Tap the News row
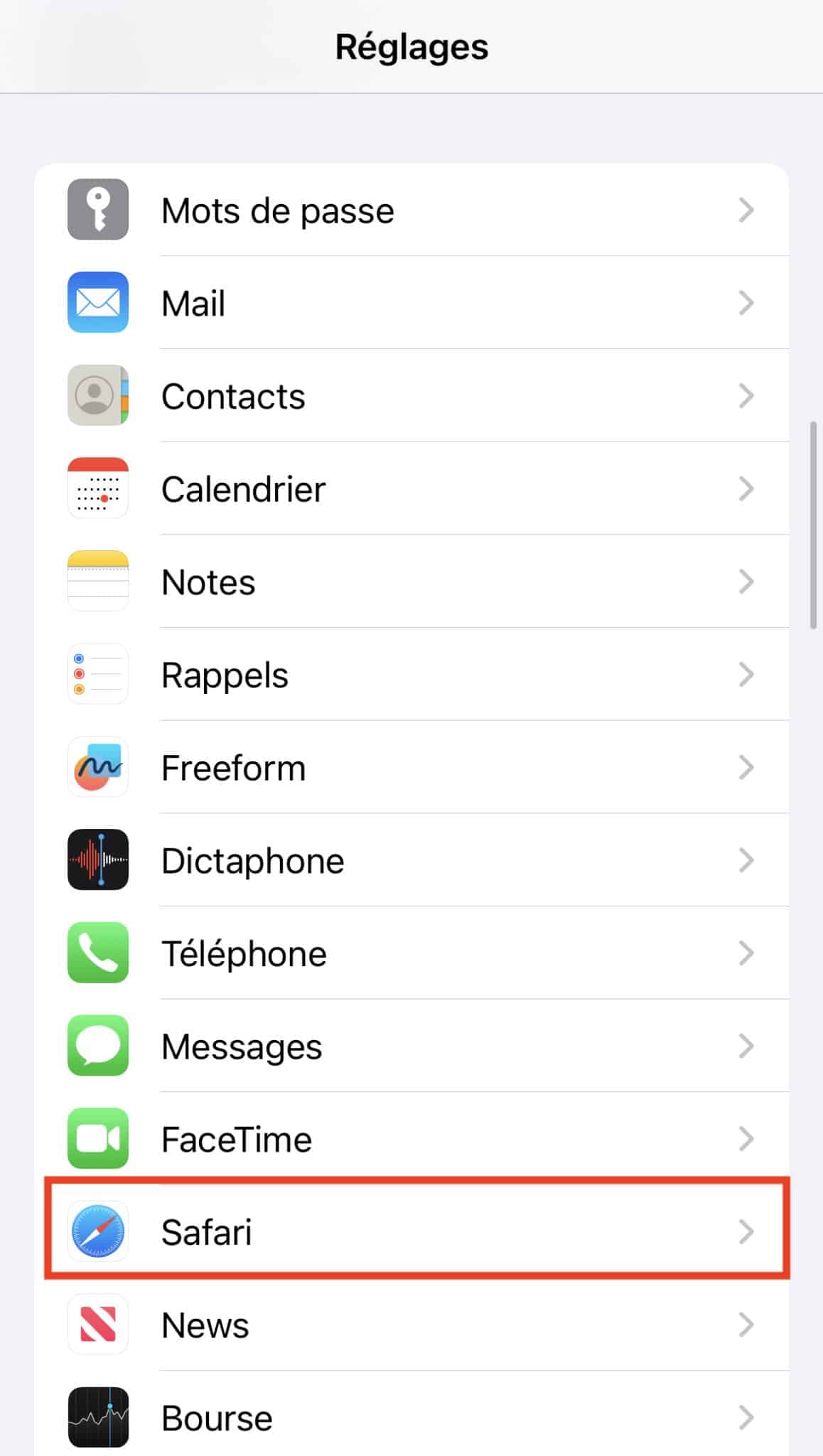 click(411, 1325)
